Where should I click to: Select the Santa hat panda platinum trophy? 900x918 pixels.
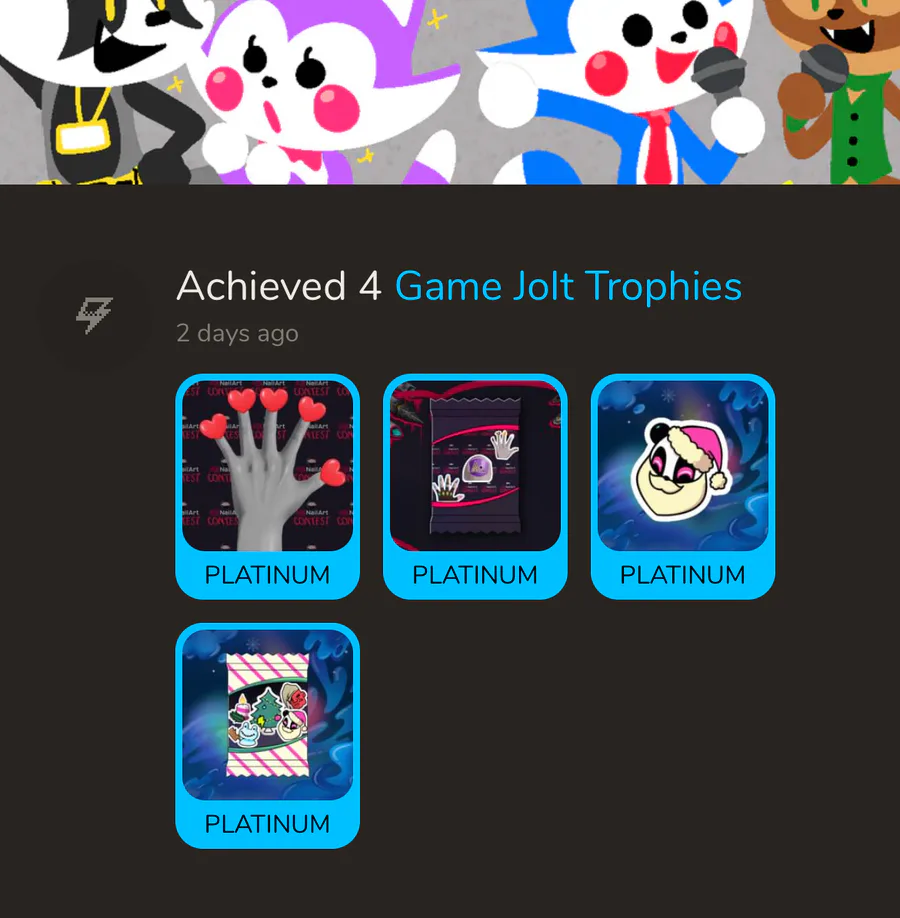click(x=683, y=486)
